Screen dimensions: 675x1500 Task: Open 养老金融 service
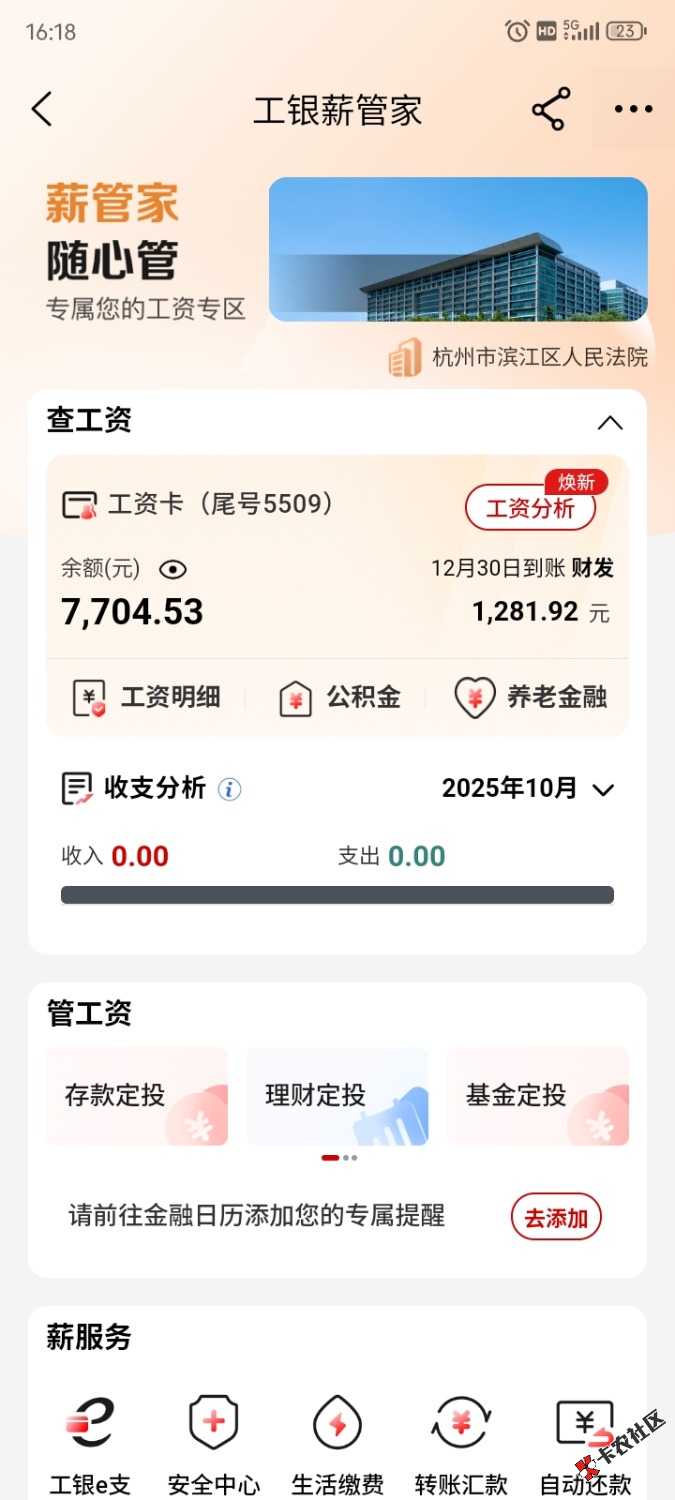pos(531,697)
